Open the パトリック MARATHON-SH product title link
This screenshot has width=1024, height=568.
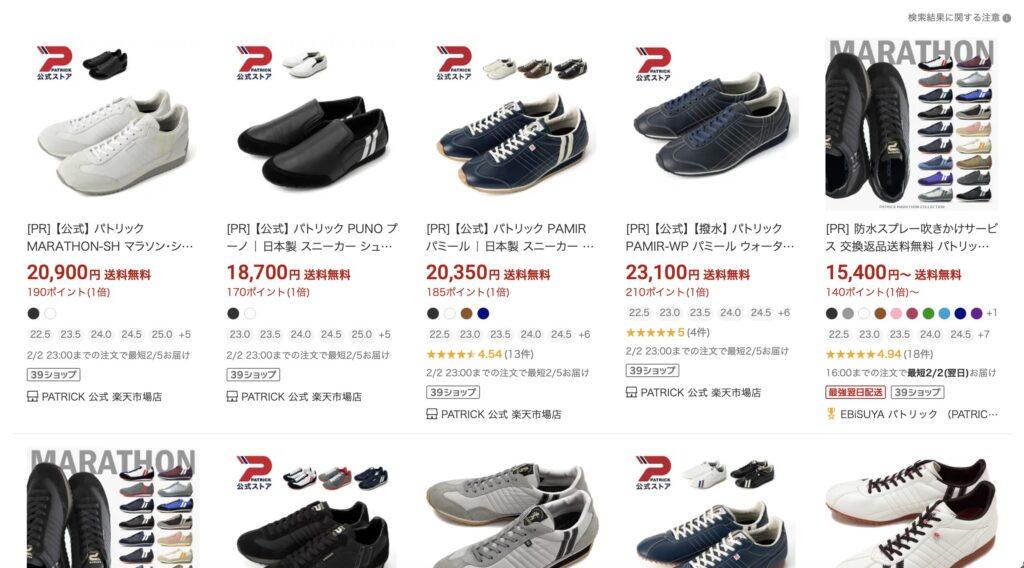click(110, 237)
